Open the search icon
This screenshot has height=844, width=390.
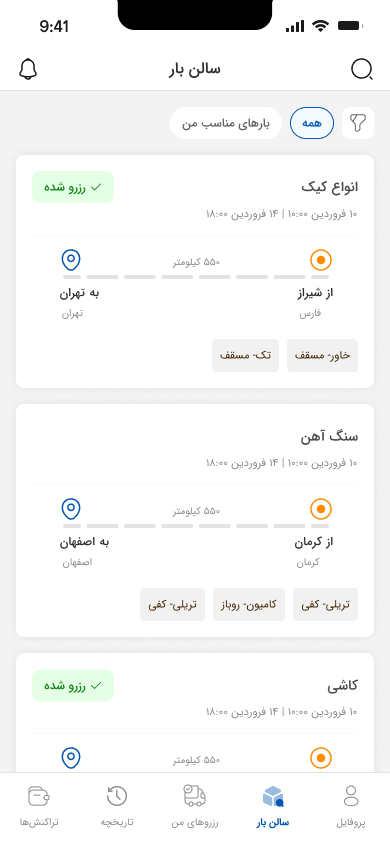pos(362,69)
